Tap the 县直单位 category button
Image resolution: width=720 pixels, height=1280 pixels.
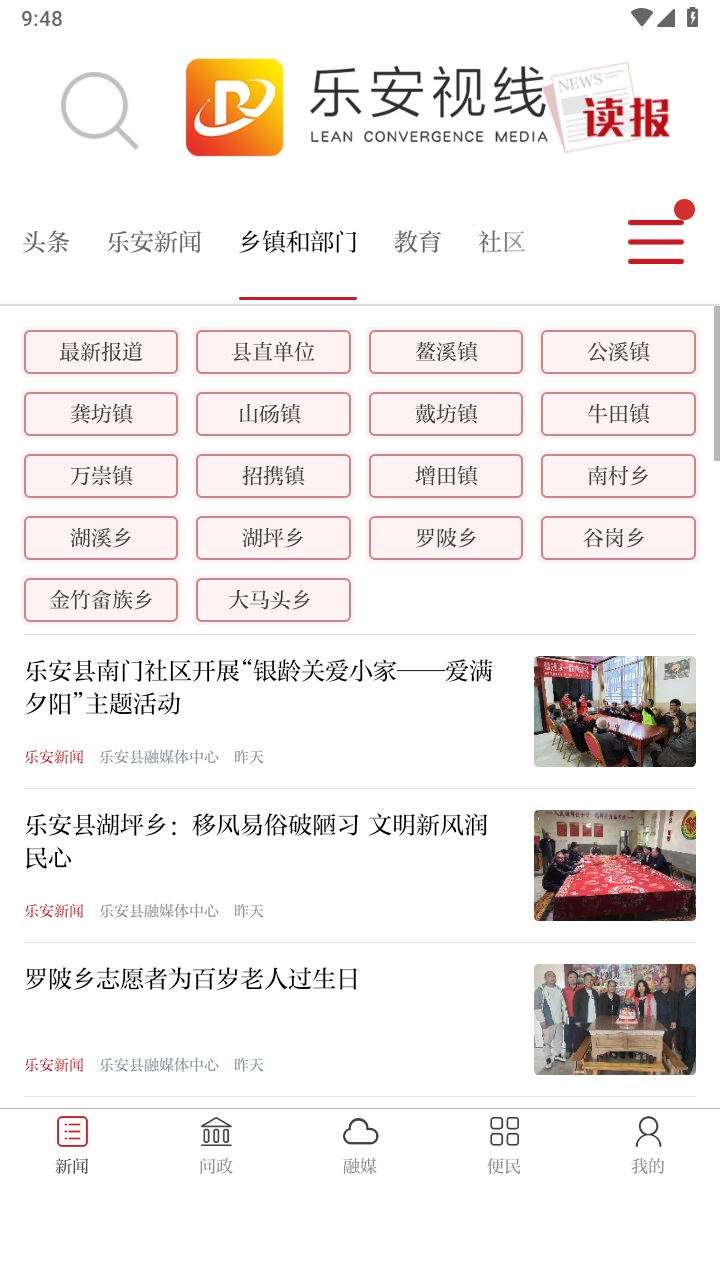click(x=273, y=352)
